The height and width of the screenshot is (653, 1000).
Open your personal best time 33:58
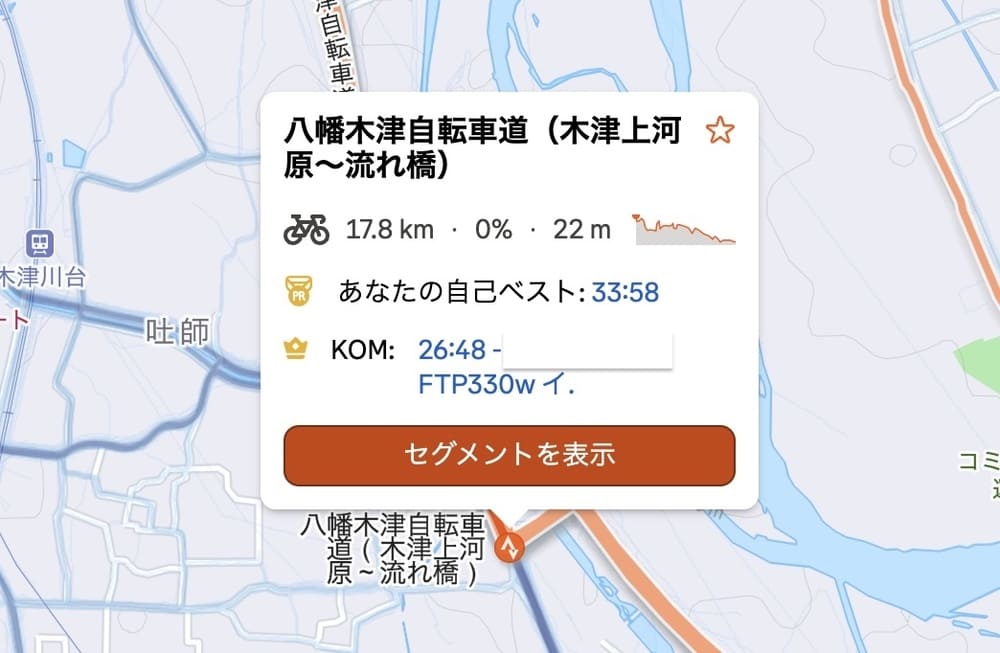(x=625, y=293)
